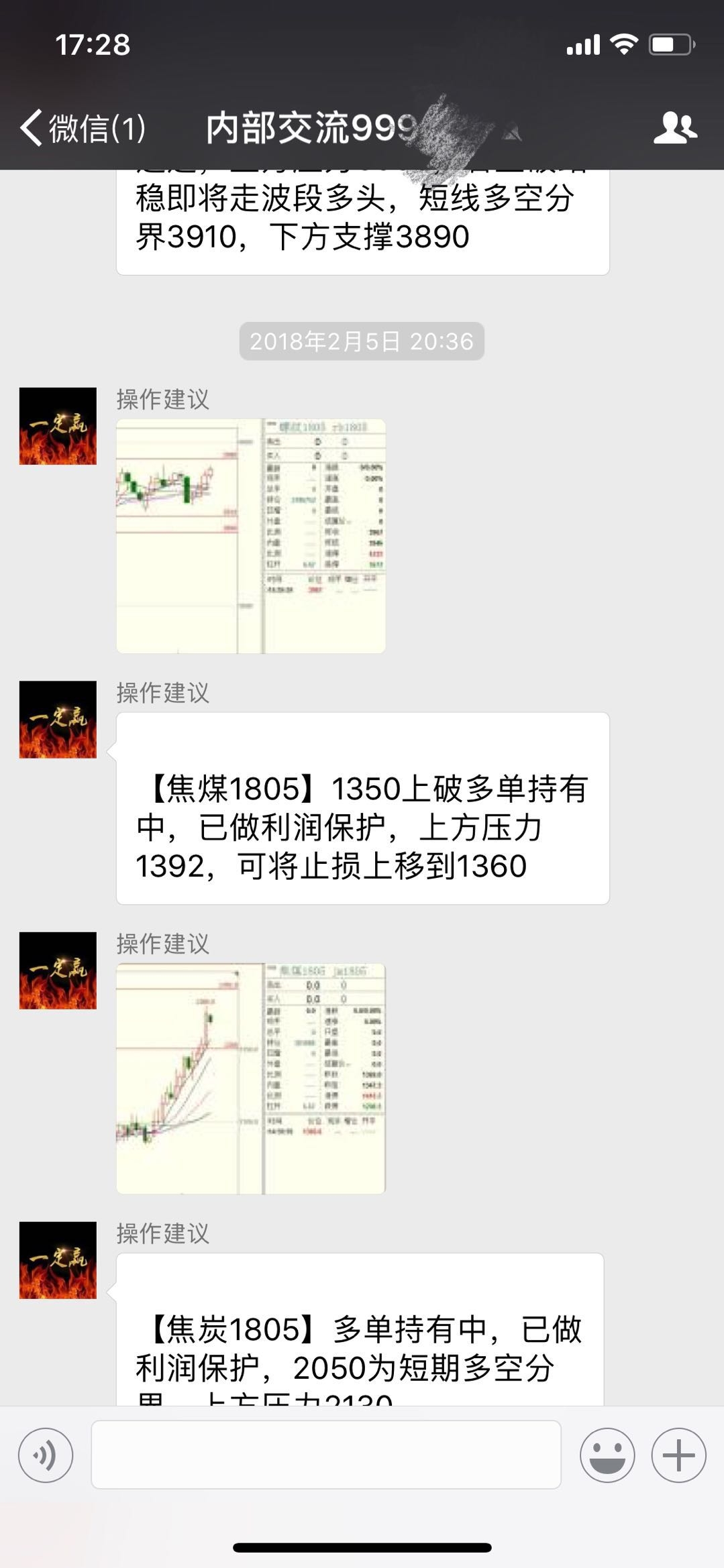Screen dimensions: 724x1568
Task: Open the second candlestick chart image
Action: coord(250,1079)
